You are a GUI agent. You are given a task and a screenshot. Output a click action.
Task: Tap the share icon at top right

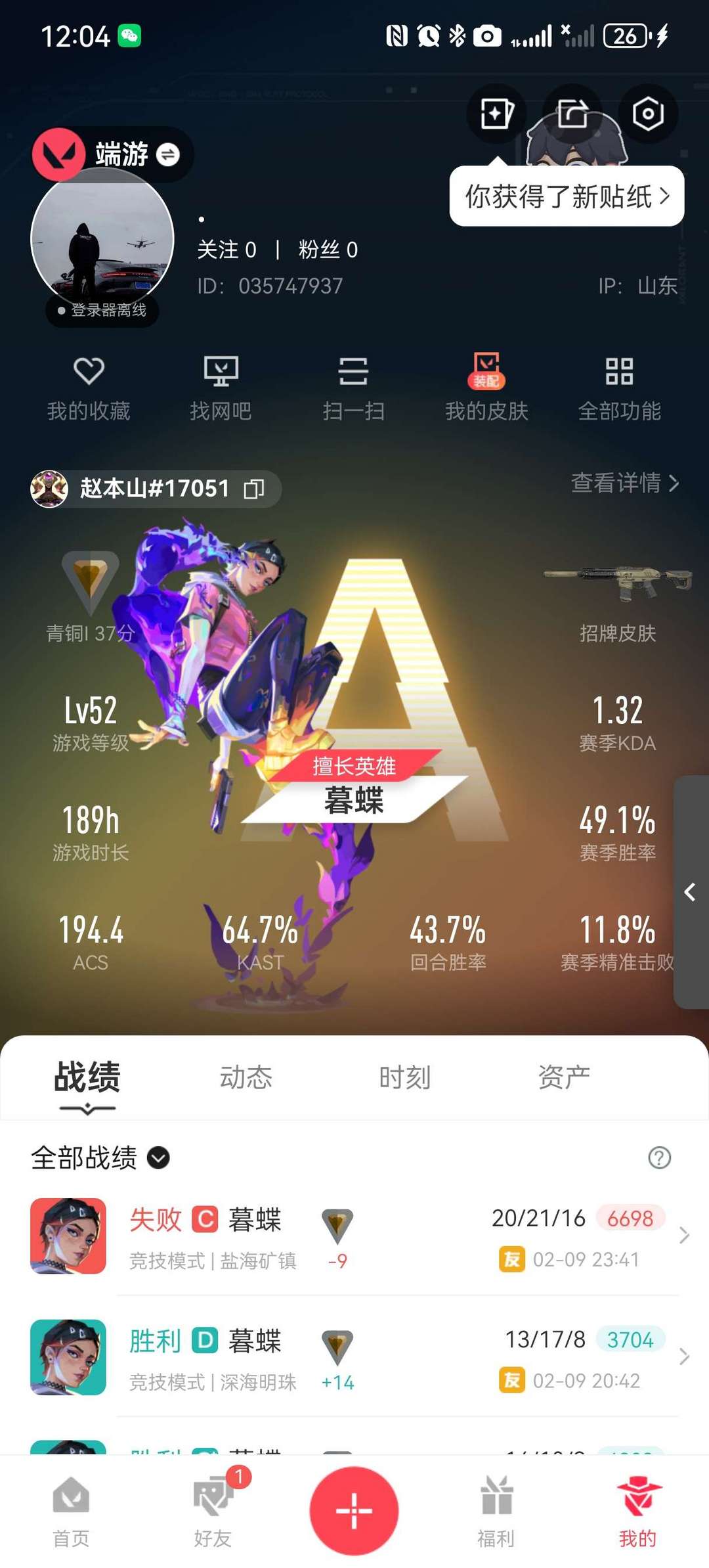tap(572, 114)
